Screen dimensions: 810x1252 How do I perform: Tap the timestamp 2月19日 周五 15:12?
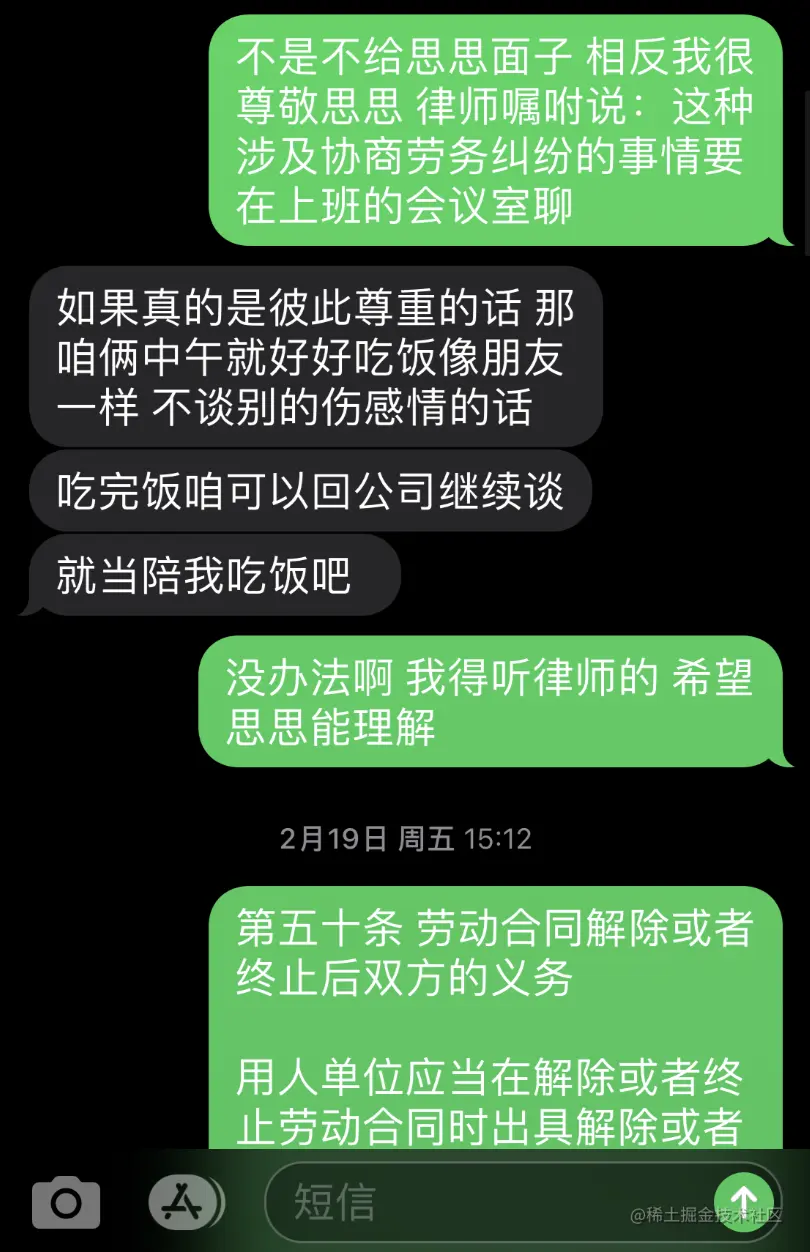[405, 840]
